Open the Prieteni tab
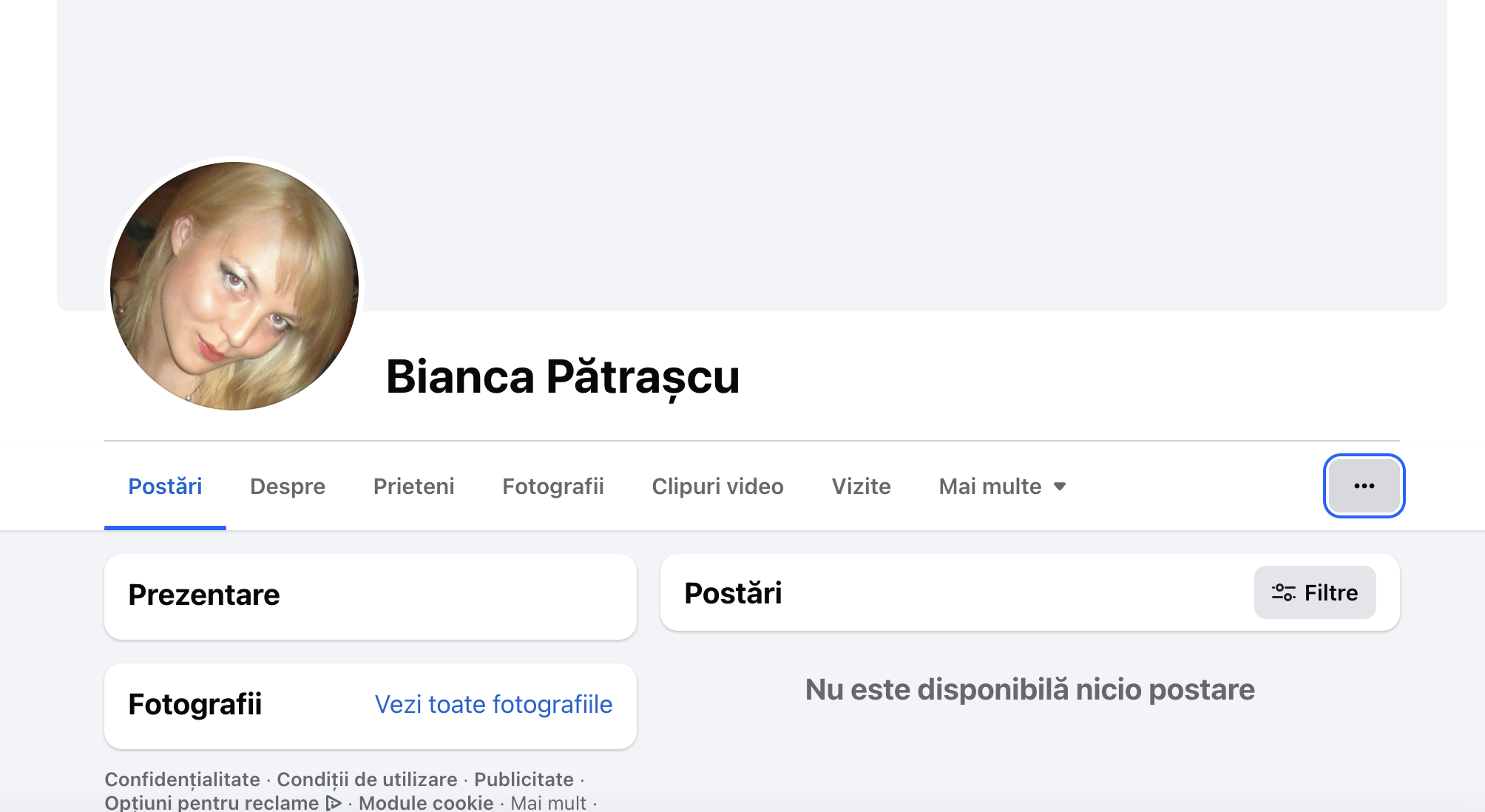Image resolution: width=1485 pixels, height=812 pixels. coord(413,486)
